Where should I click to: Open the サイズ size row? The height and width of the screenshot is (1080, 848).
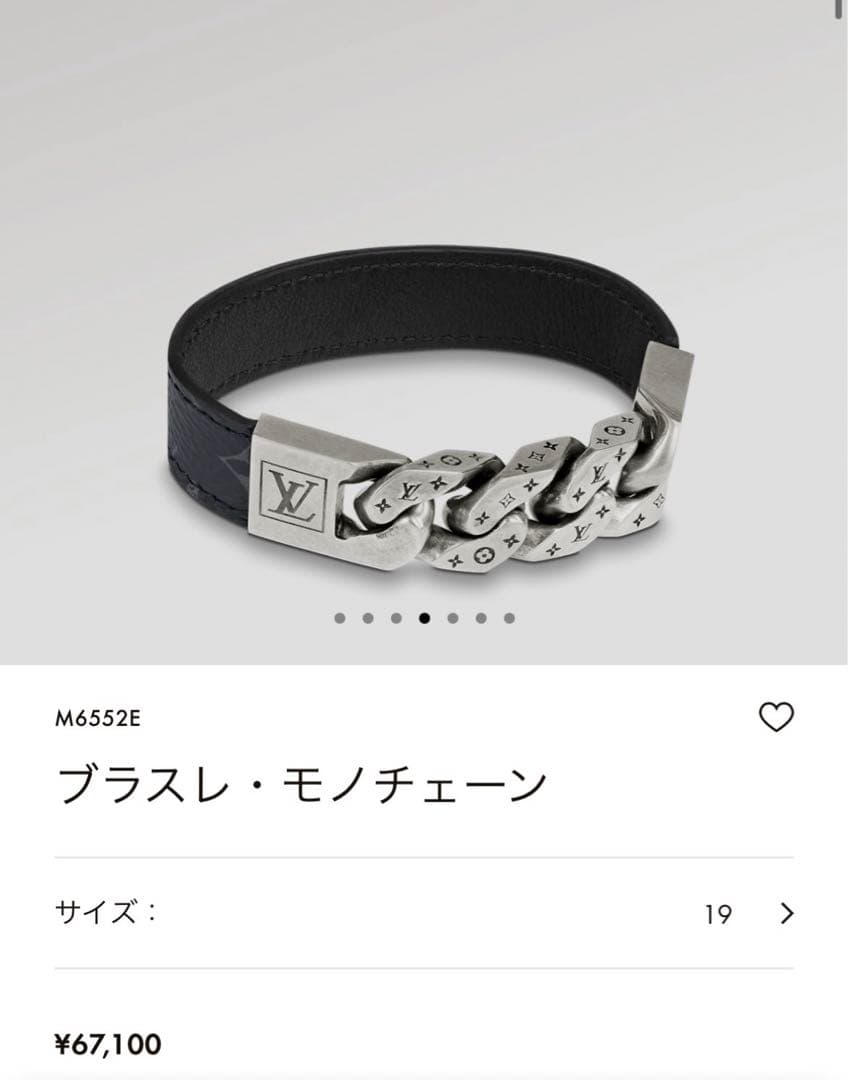click(93, 911)
